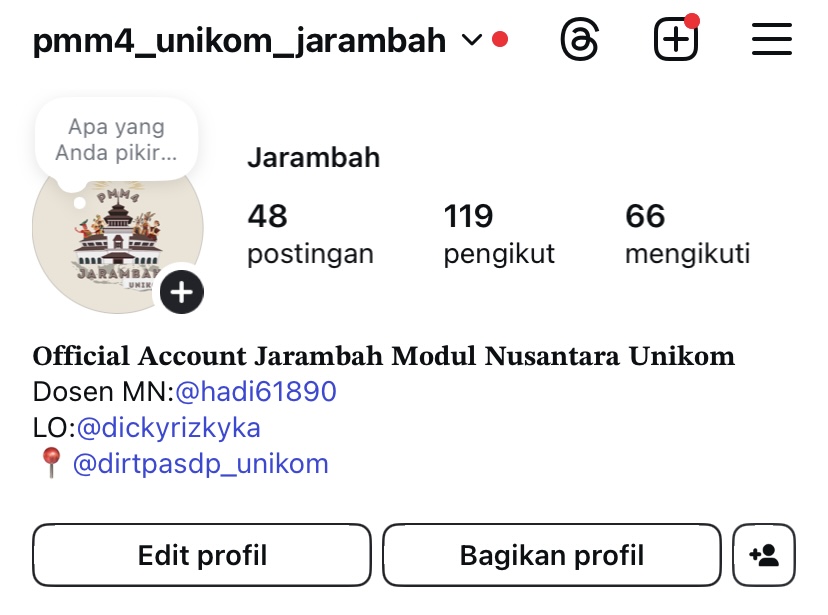Open the hamburger menu
The image size is (828, 615).
coord(771,41)
